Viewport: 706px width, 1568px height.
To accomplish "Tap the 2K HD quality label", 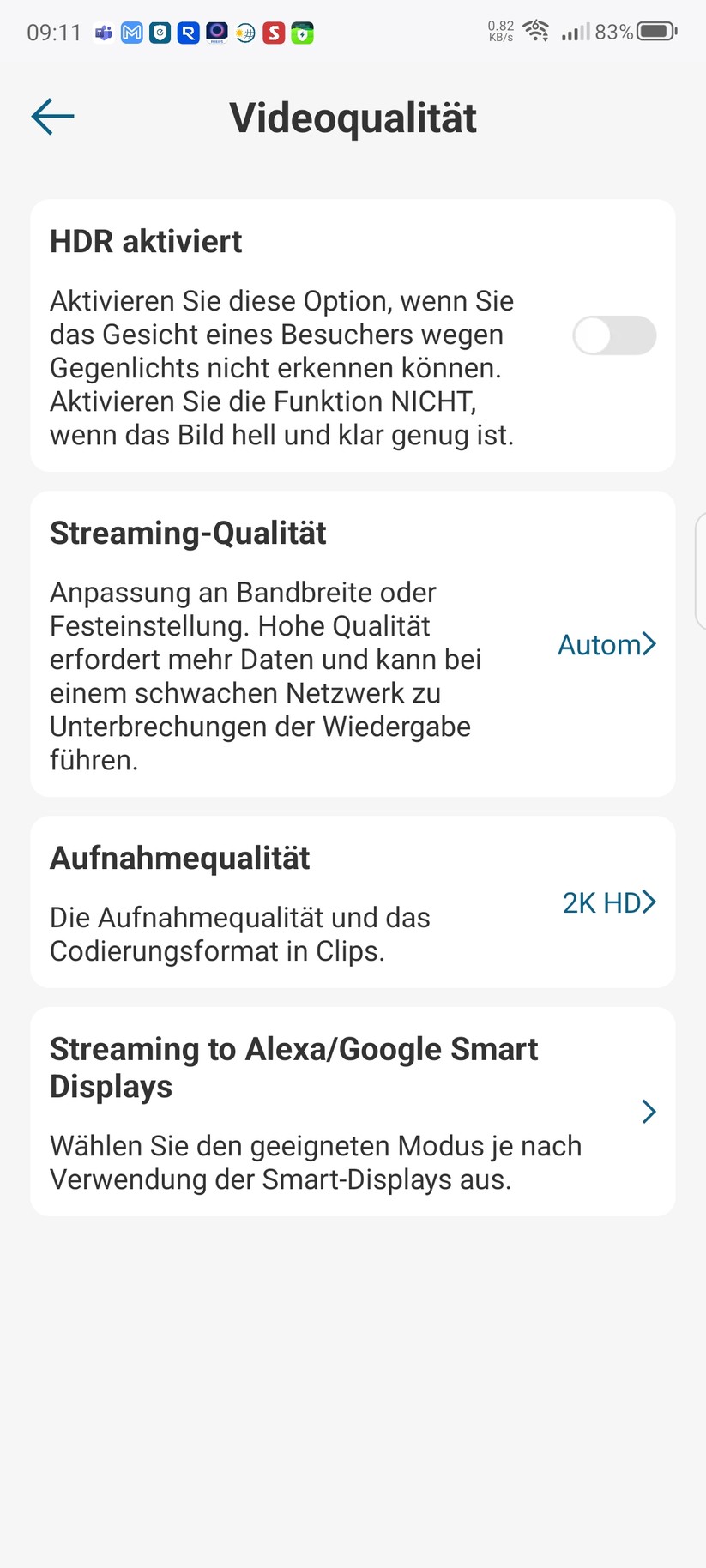I will (600, 902).
